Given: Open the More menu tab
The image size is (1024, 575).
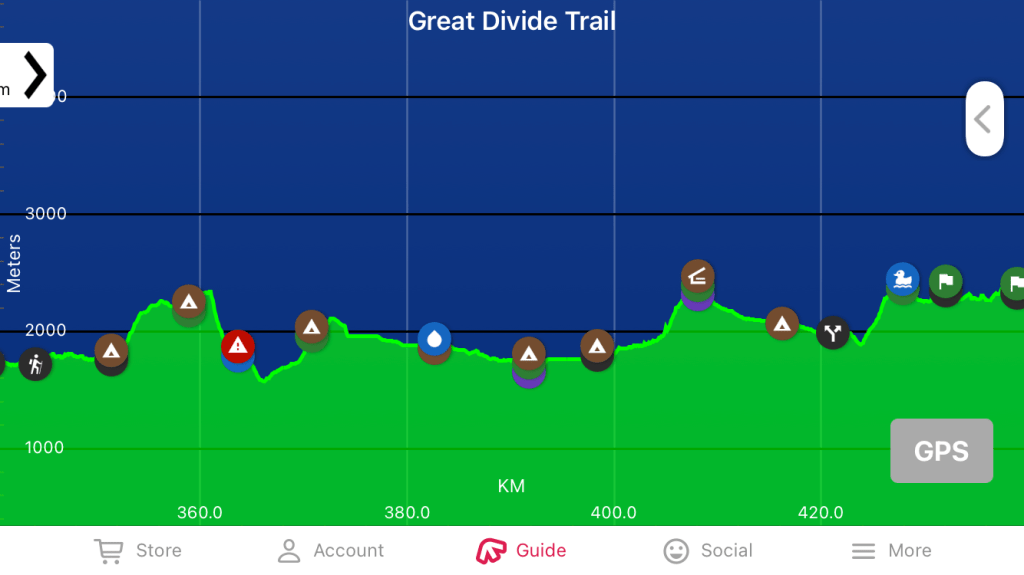Looking at the screenshot, I should point(891,551).
